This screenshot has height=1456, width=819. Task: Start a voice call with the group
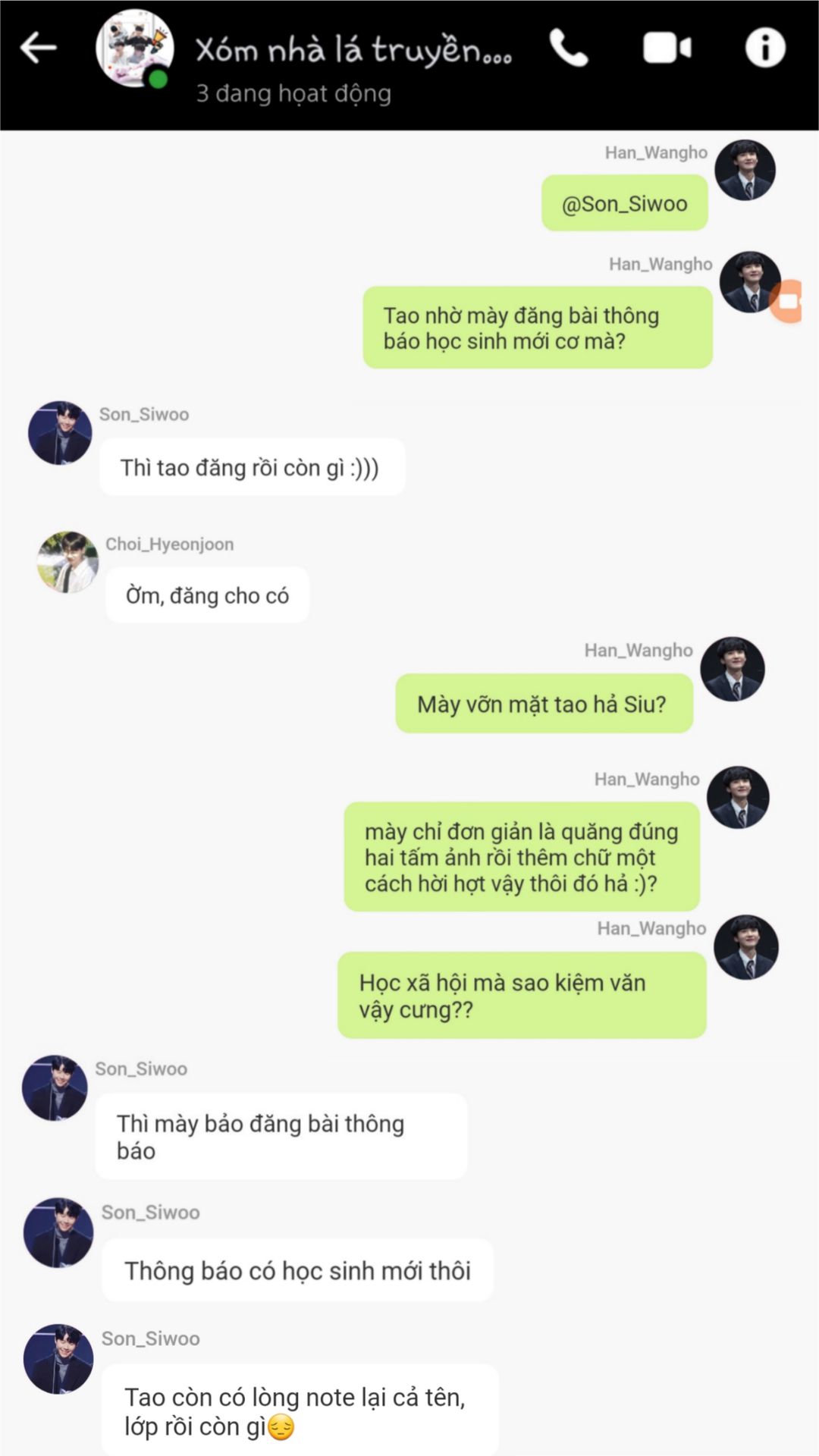[568, 49]
